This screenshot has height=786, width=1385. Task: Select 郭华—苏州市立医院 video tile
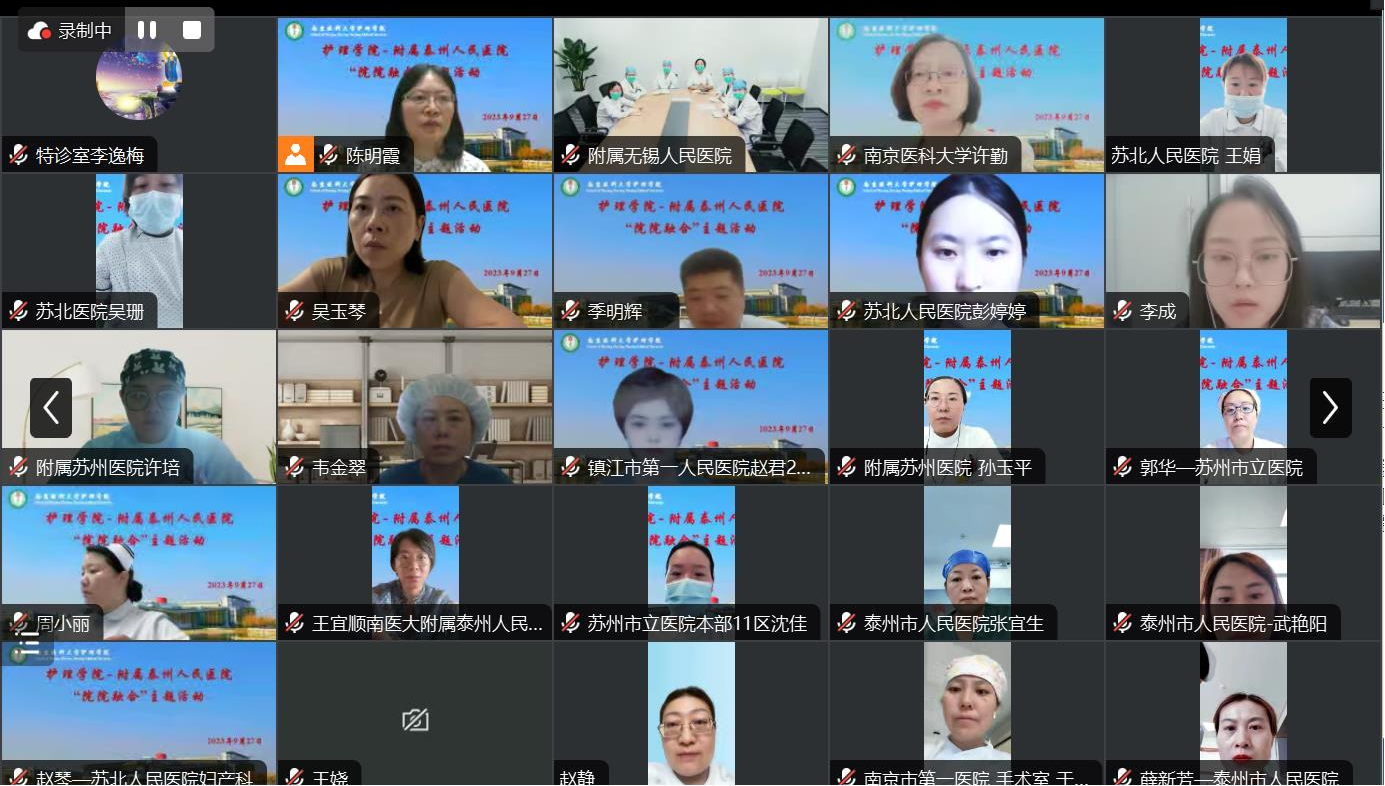(1242, 407)
